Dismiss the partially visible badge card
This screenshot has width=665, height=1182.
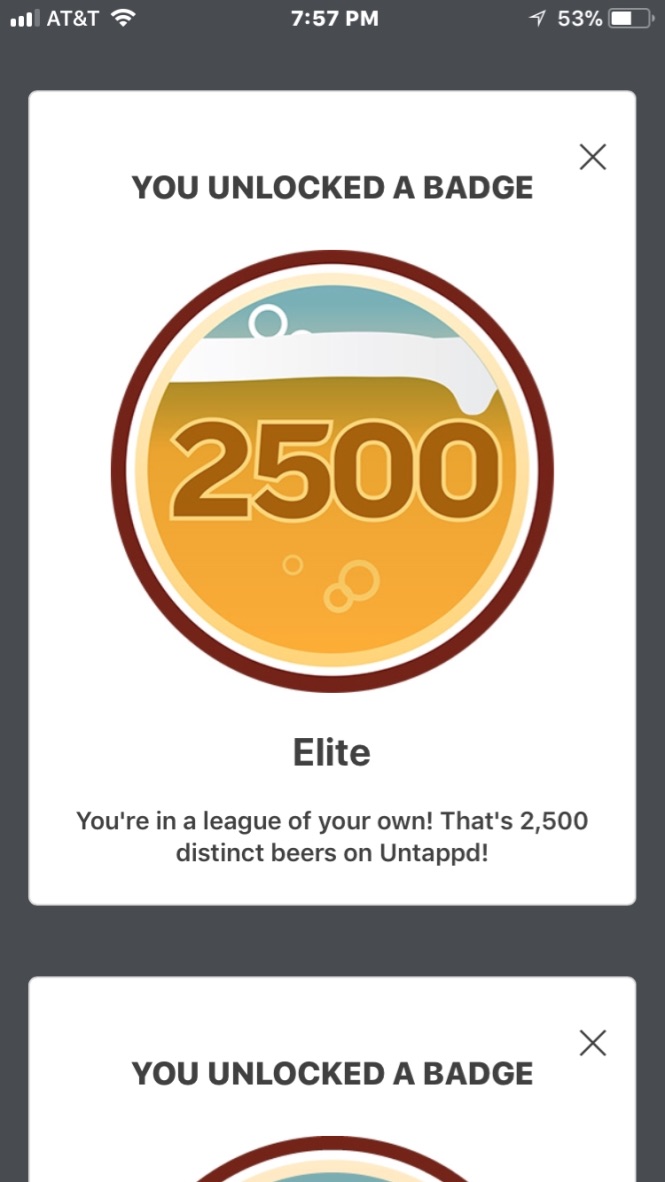point(593,1043)
